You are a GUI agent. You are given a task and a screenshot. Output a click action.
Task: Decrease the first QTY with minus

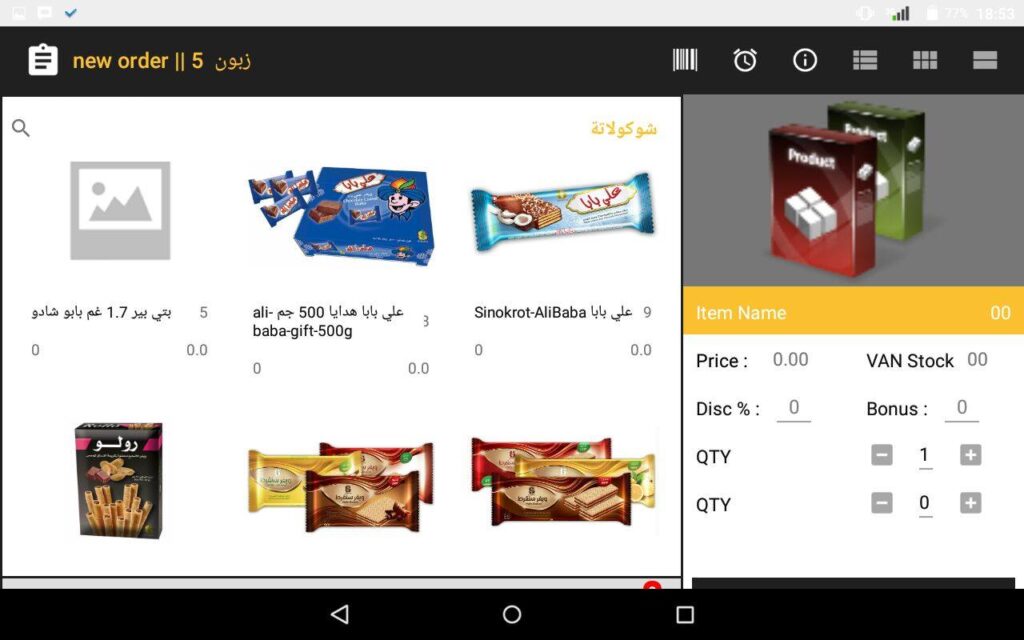(x=881, y=456)
